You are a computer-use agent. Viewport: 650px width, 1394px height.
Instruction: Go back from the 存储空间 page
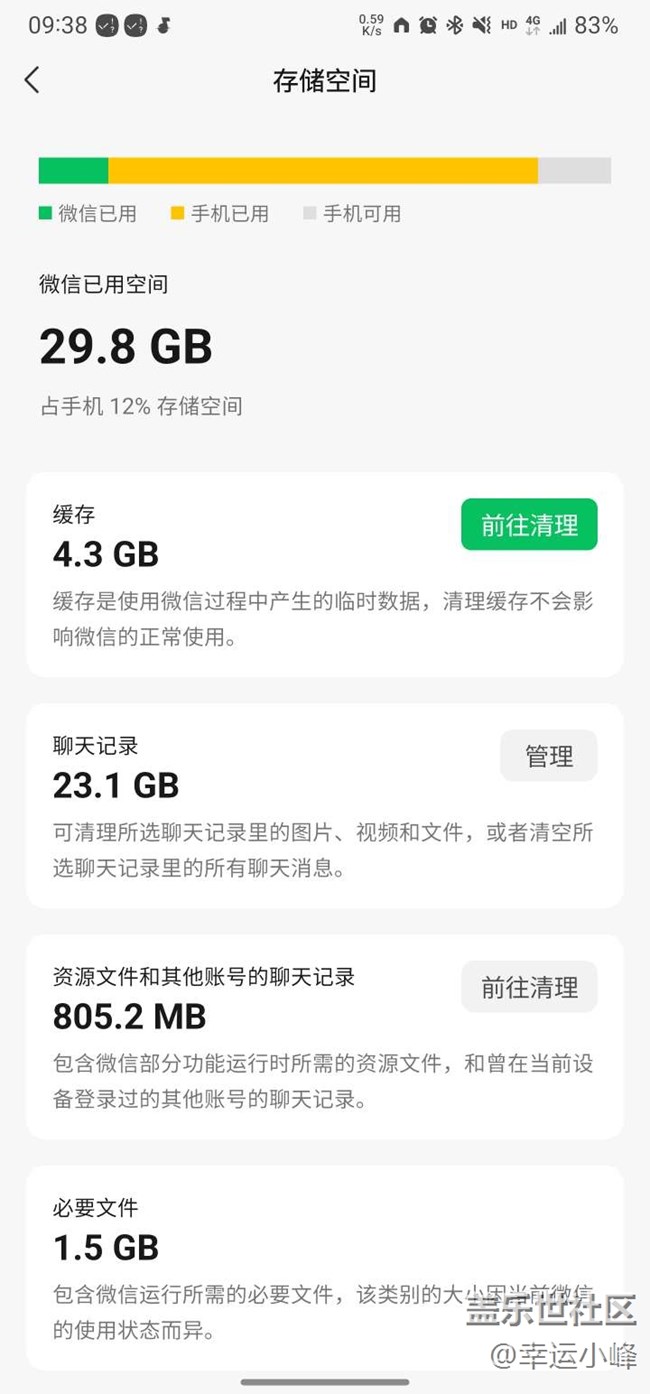pyautogui.click(x=33, y=81)
